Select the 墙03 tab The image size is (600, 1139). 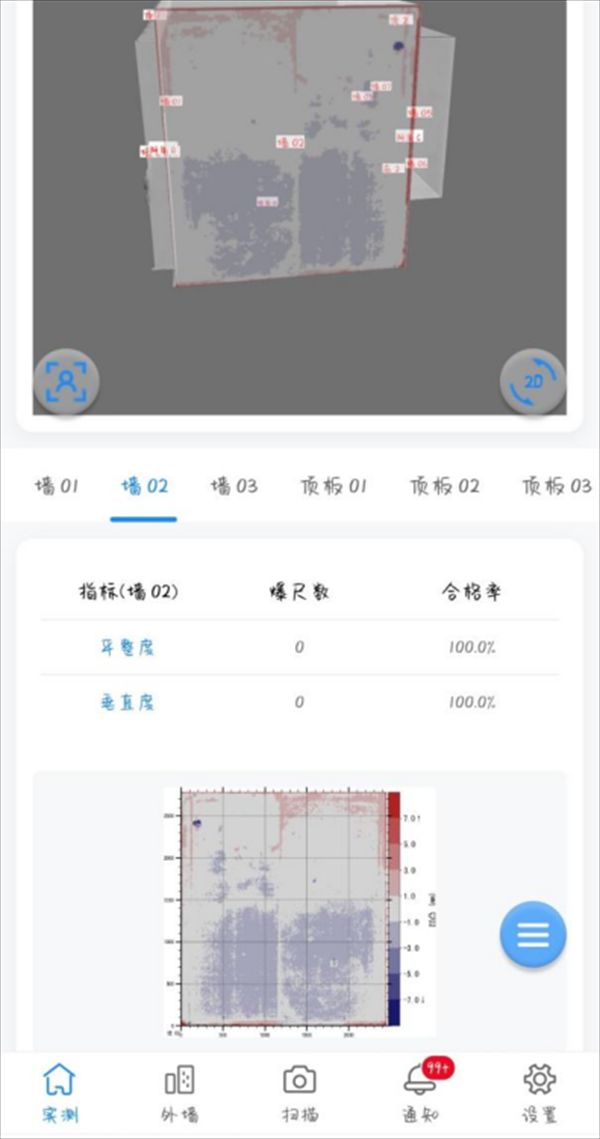pyautogui.click(x=234, y=486)
